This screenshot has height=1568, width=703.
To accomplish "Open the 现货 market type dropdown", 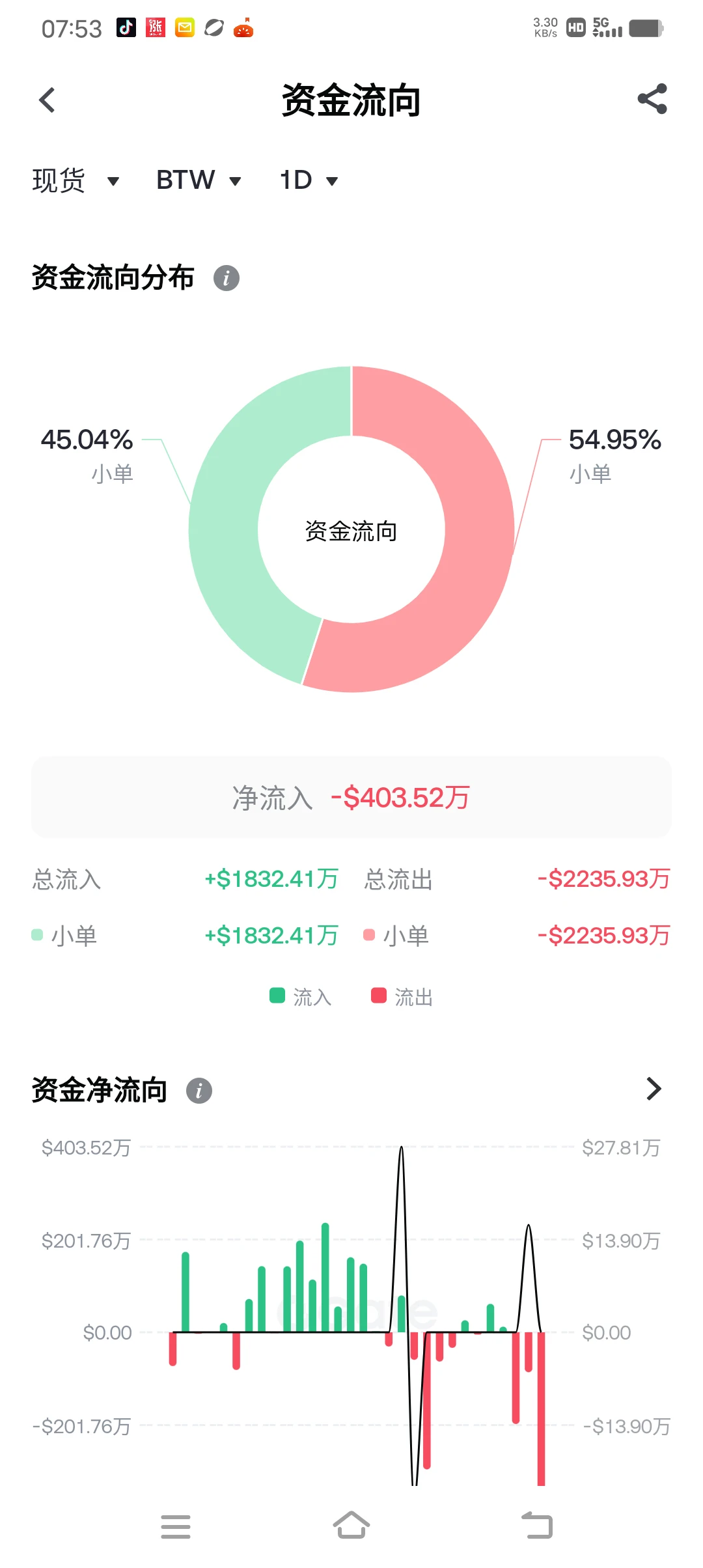I will (76, 180).
